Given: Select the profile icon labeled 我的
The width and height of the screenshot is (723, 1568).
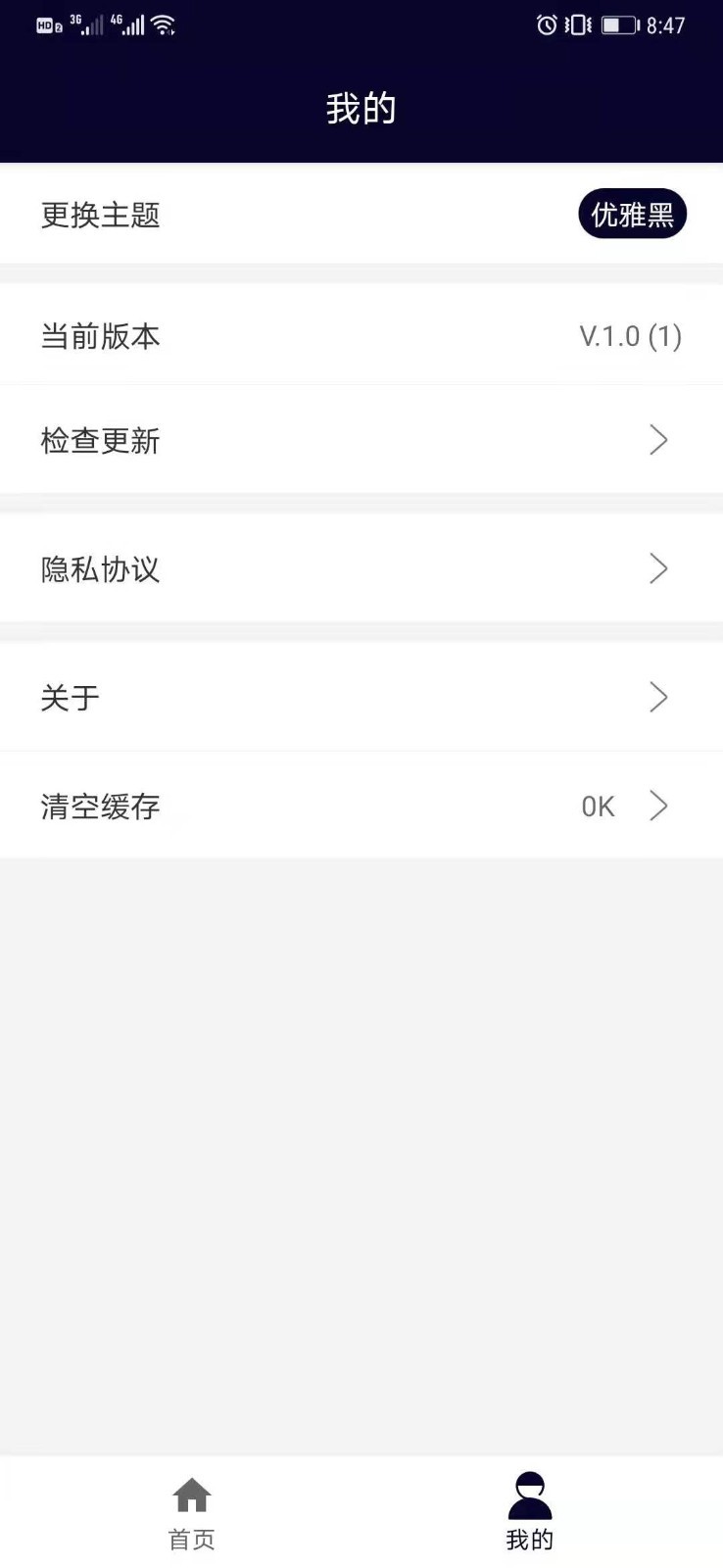Looking at the screenshot, I should (529, 1492).
